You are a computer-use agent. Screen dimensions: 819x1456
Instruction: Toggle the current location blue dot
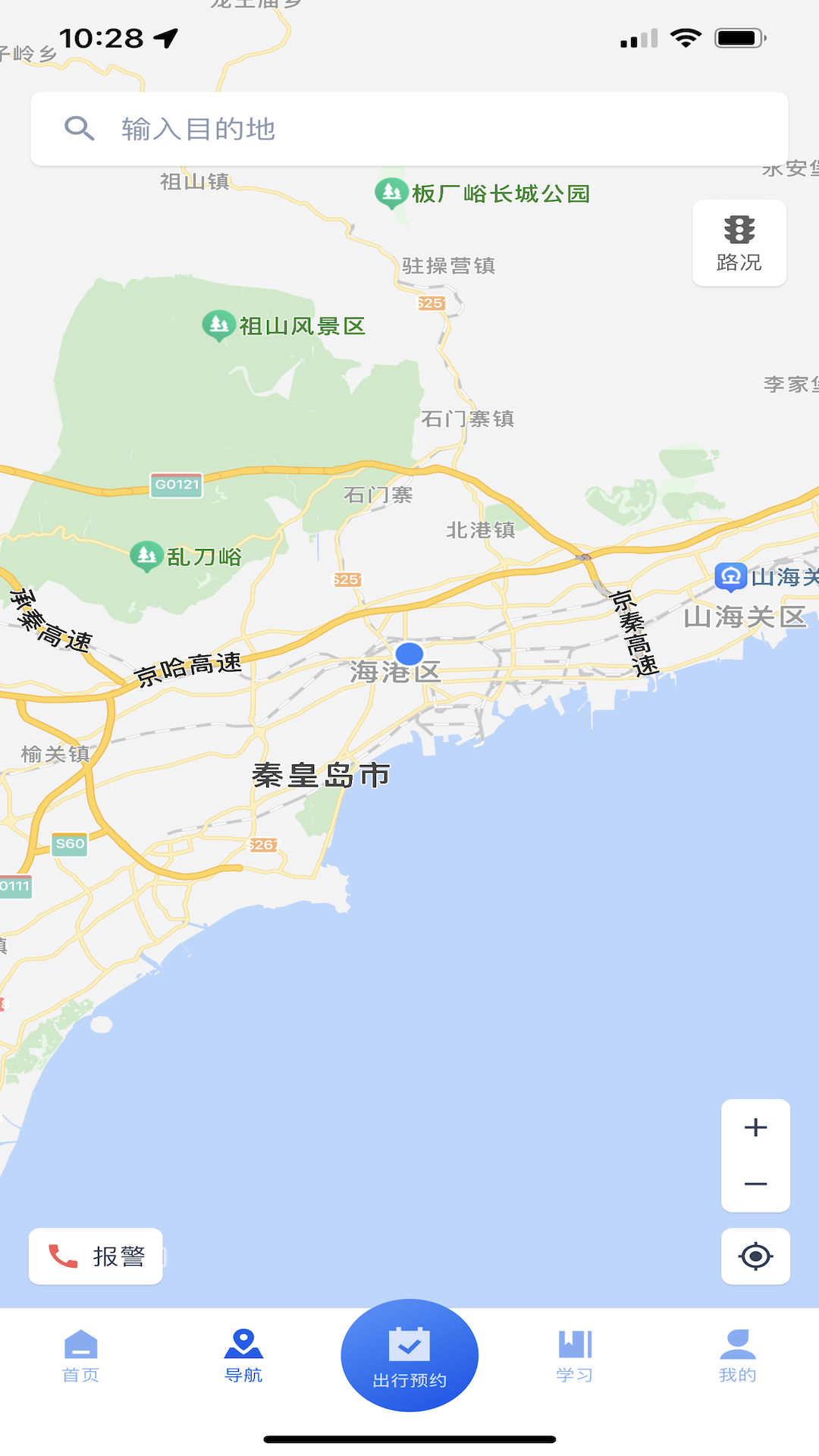pos(408,653)
